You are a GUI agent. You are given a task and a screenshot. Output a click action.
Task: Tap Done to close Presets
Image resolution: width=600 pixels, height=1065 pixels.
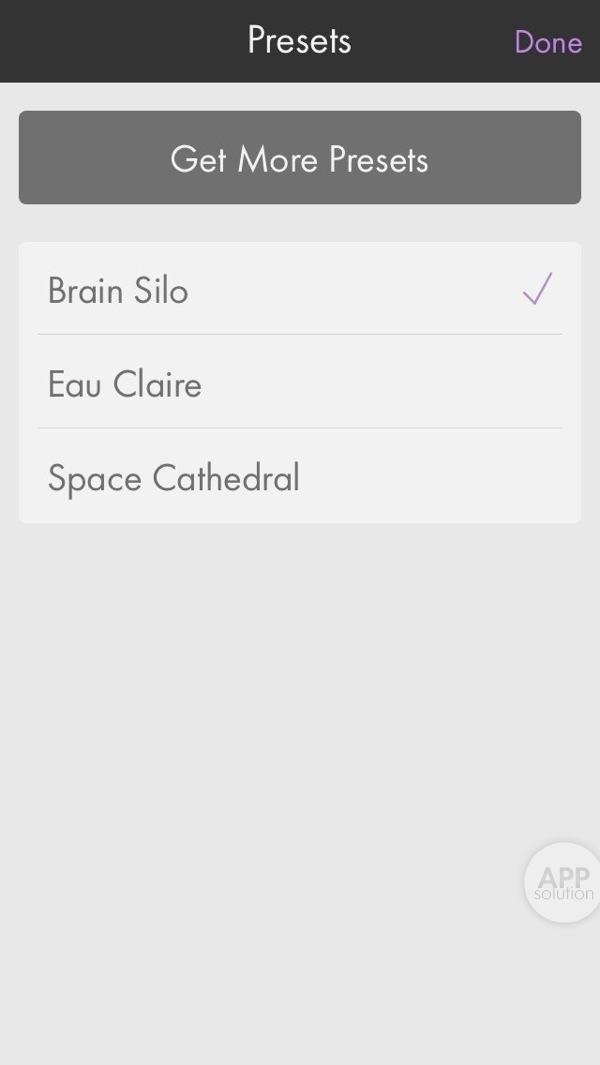coord(547,42)
